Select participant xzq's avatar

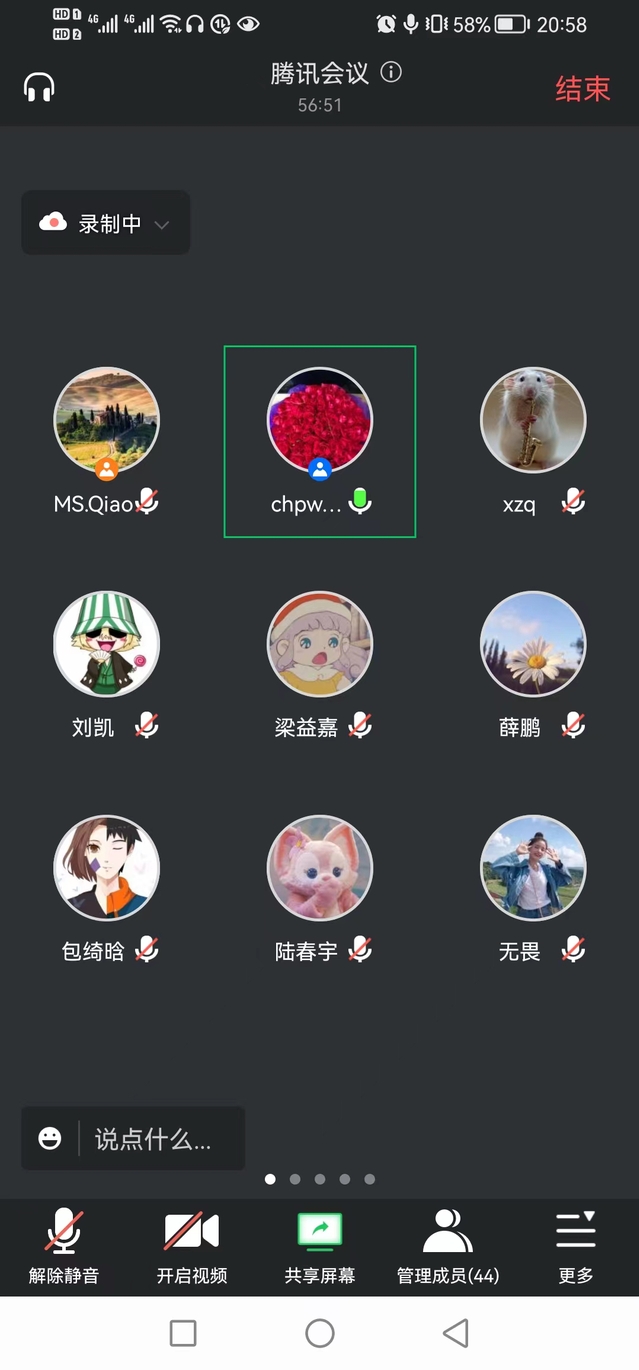[533, 420]
